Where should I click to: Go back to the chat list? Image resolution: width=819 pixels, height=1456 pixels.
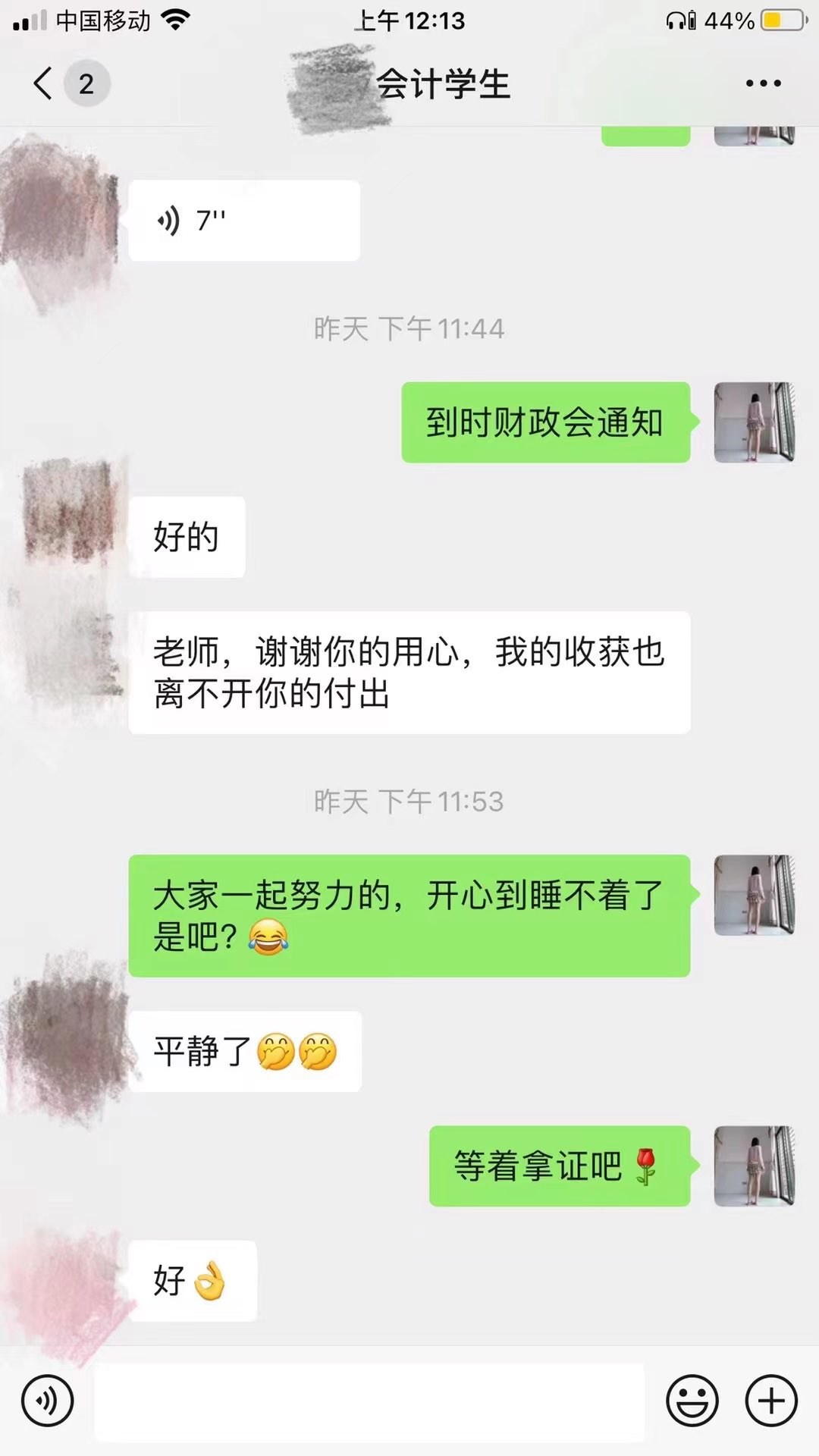tap(44, 83)
